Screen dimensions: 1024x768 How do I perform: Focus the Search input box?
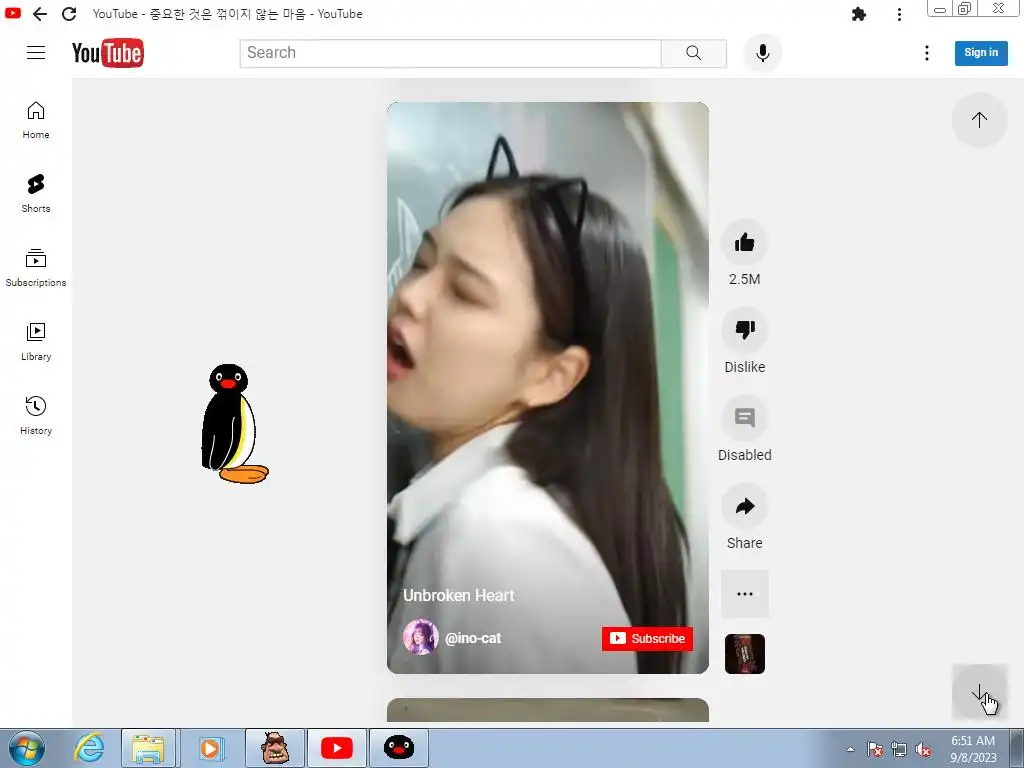coord(450,53)
